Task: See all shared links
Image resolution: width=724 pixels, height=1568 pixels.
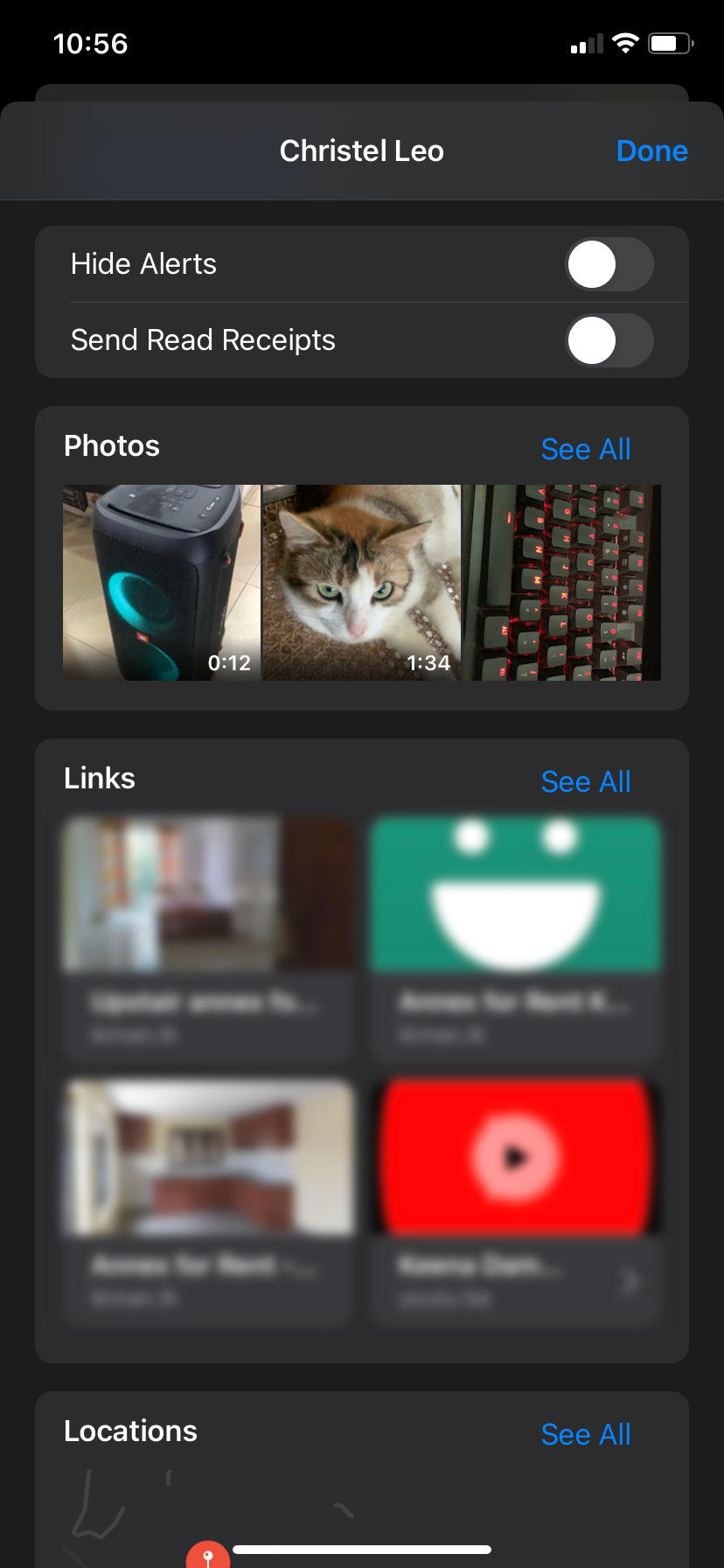Action: [585, 781]
